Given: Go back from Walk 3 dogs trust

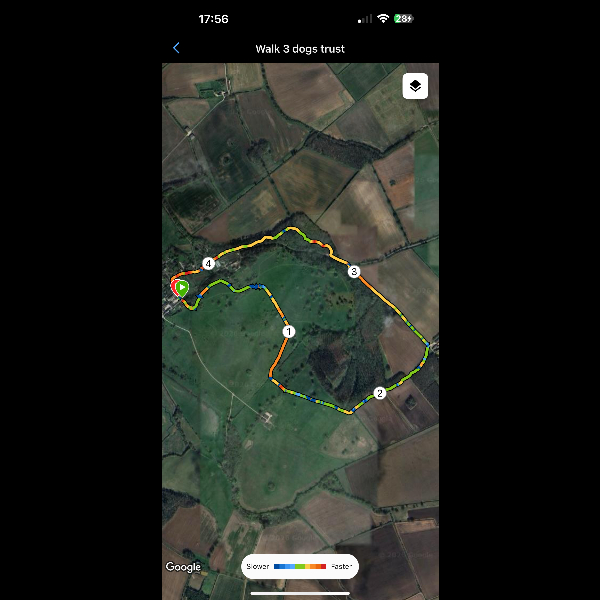Looking at the screenshot, I should pyautogui.click(x=177, y=48).
